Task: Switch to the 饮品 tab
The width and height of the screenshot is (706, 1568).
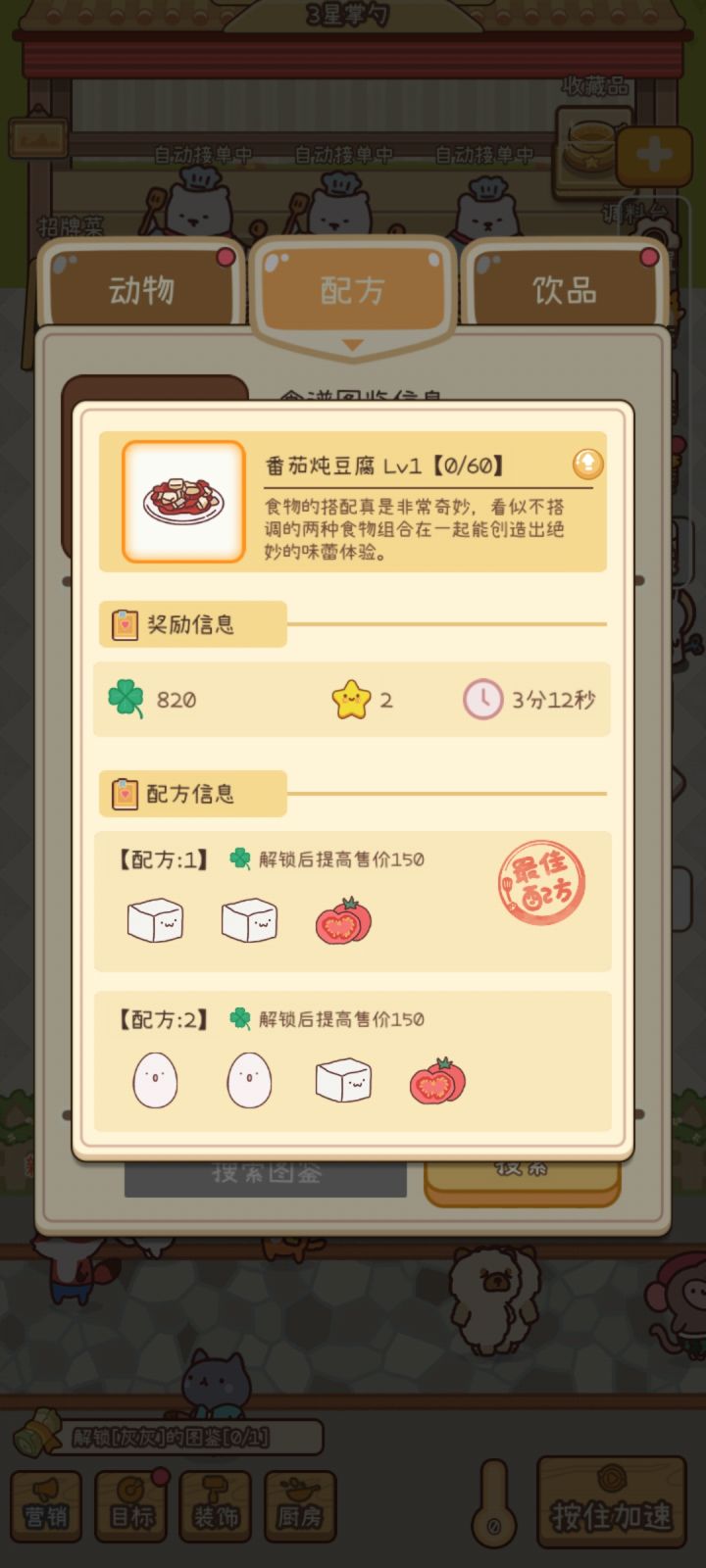Action: (x=565, y=287)
